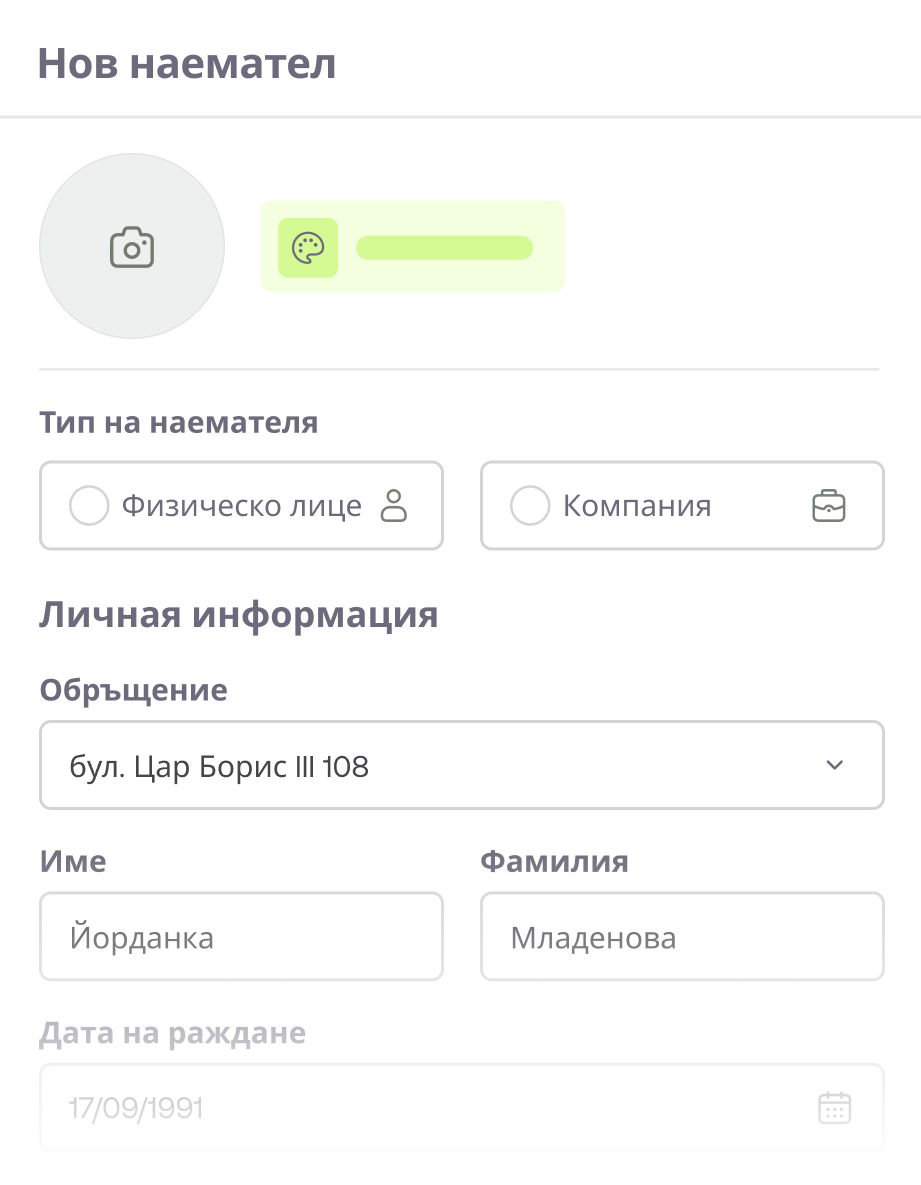Click the circular avatar placeholder image

coord(131,246)
